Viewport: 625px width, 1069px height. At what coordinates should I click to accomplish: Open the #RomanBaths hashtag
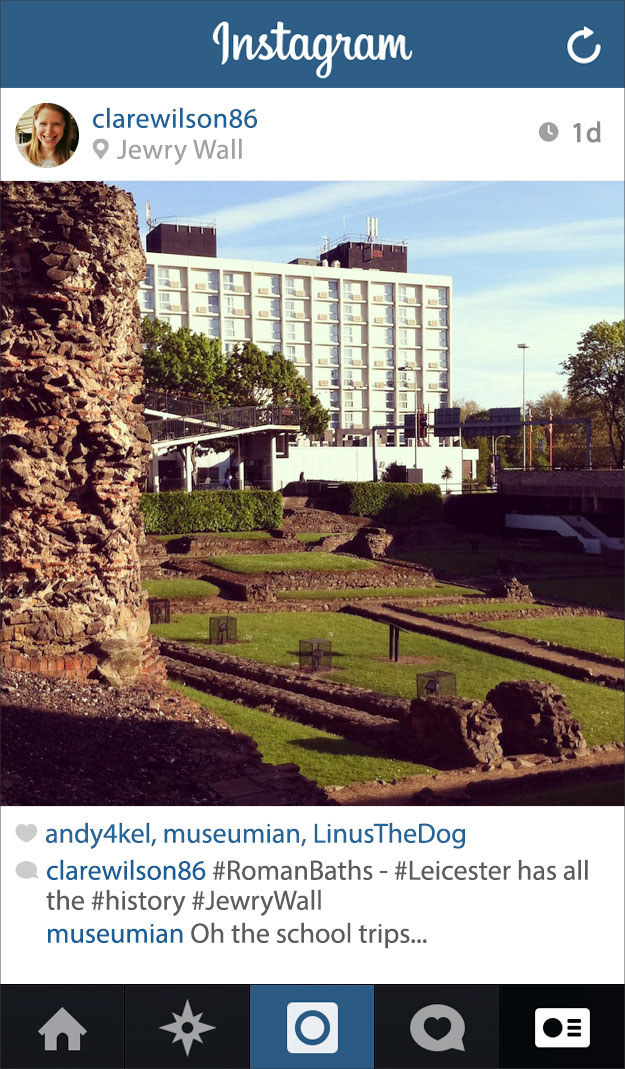click(292, 871)
